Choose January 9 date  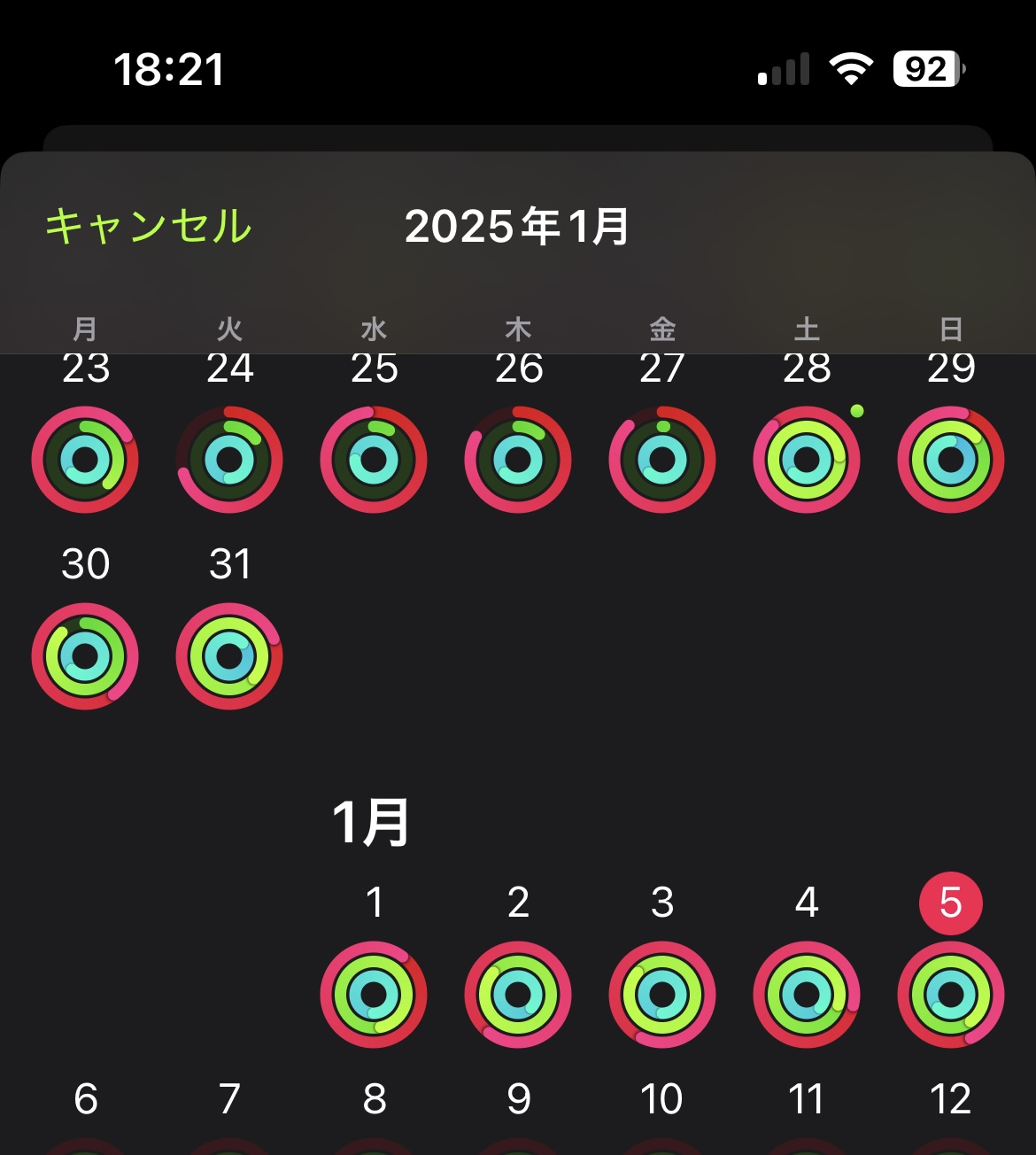pos(518,1100)
